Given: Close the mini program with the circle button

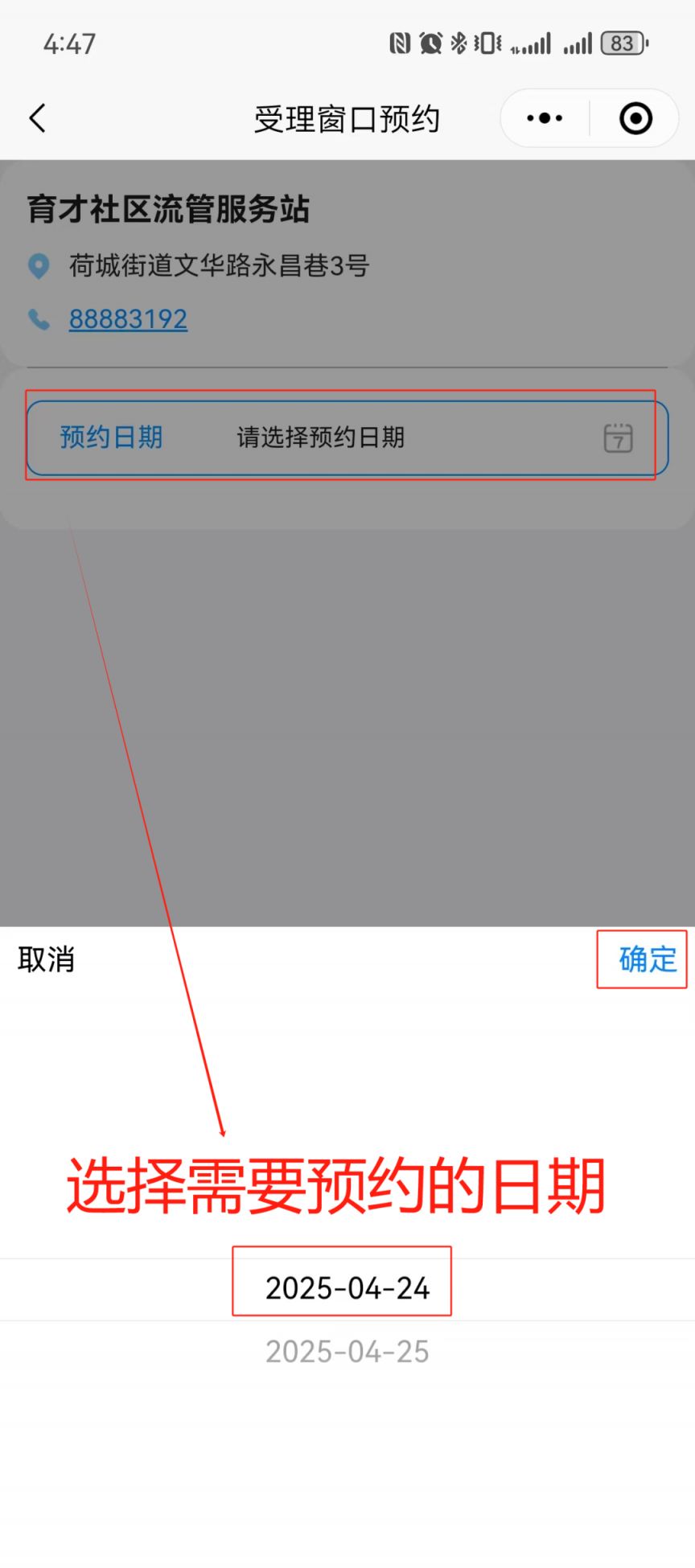Looking at the screenshot, I should pyautogui.click(x=635, y=118).
